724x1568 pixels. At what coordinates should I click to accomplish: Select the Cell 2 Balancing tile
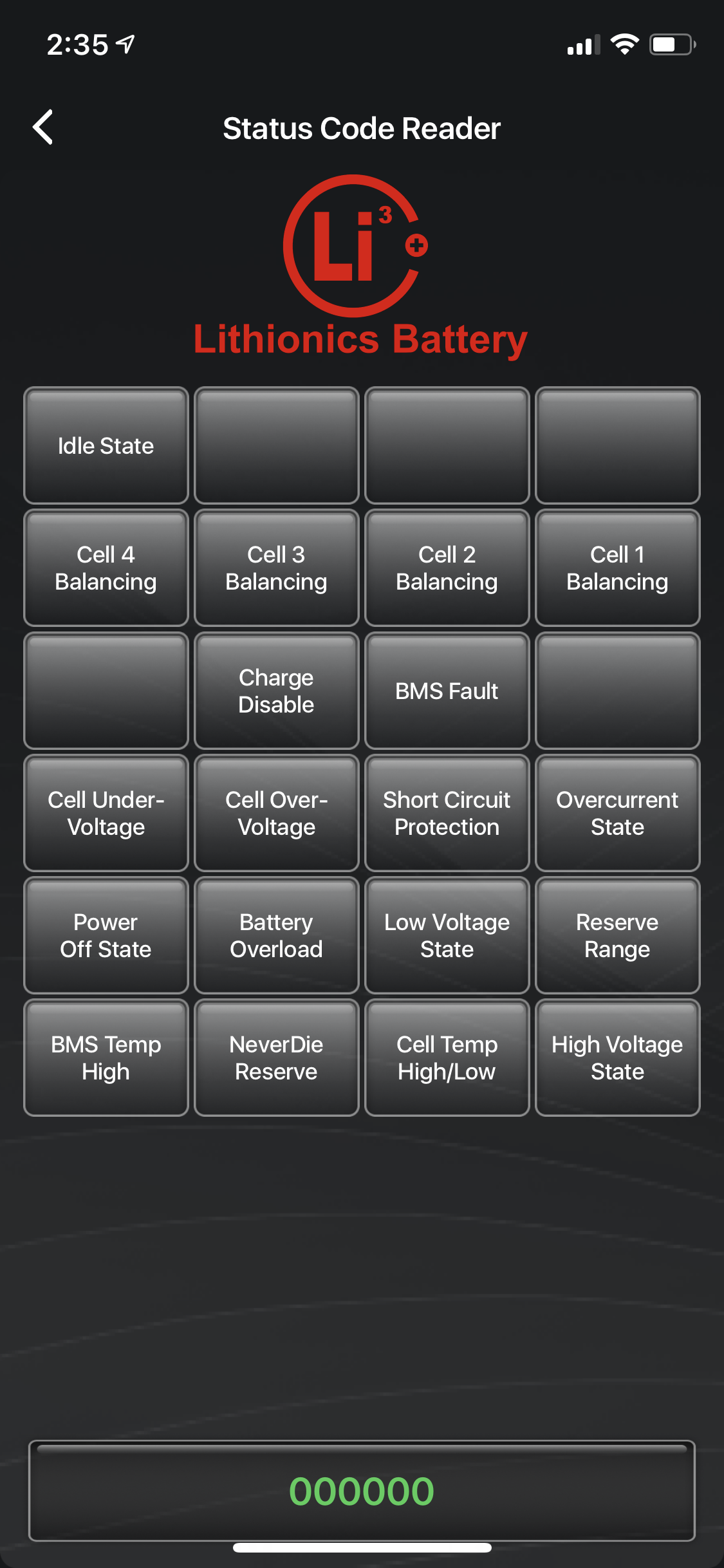pyautogui.click(x=447, y=568)
